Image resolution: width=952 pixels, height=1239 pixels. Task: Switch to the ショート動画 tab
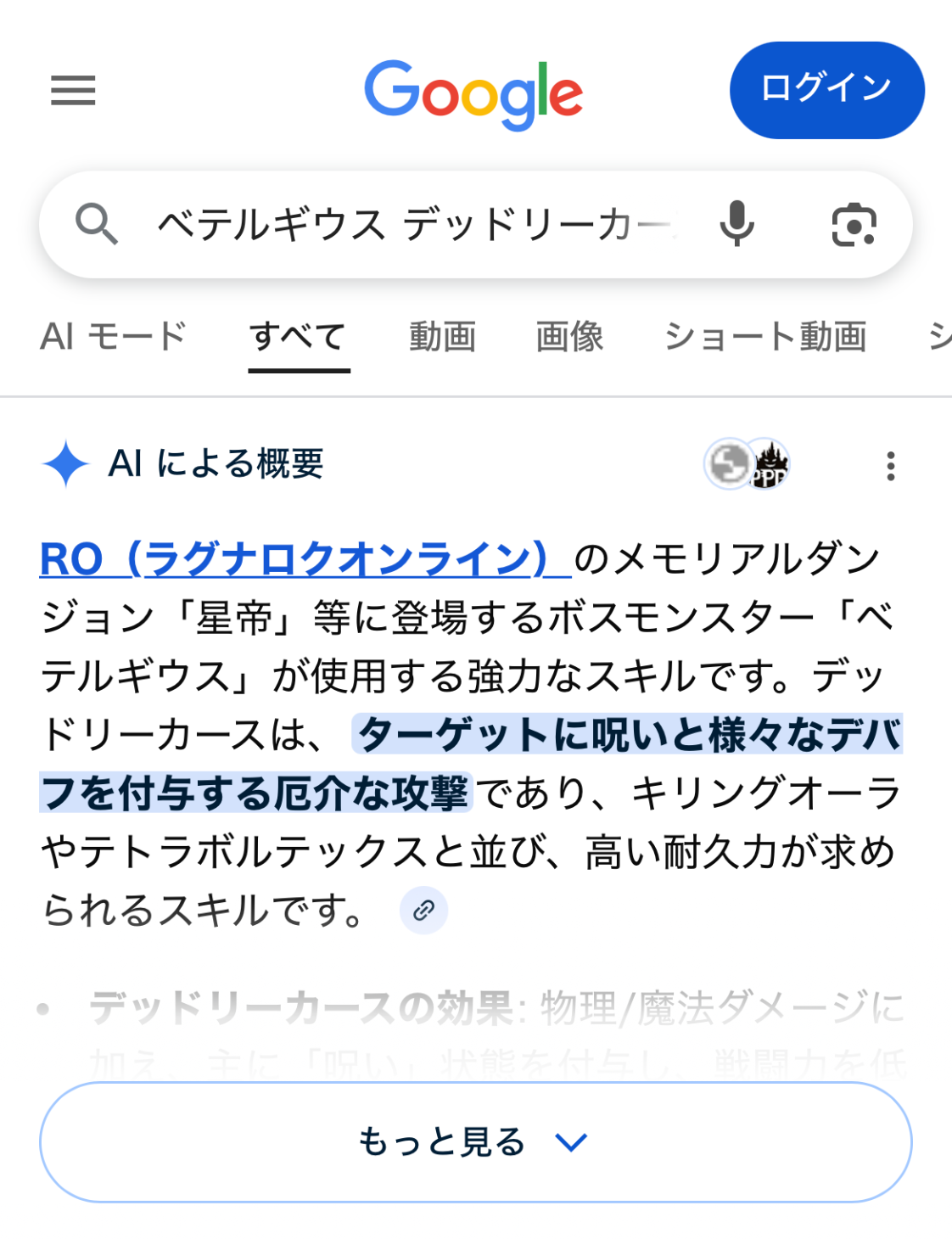[x=765, y=337]
